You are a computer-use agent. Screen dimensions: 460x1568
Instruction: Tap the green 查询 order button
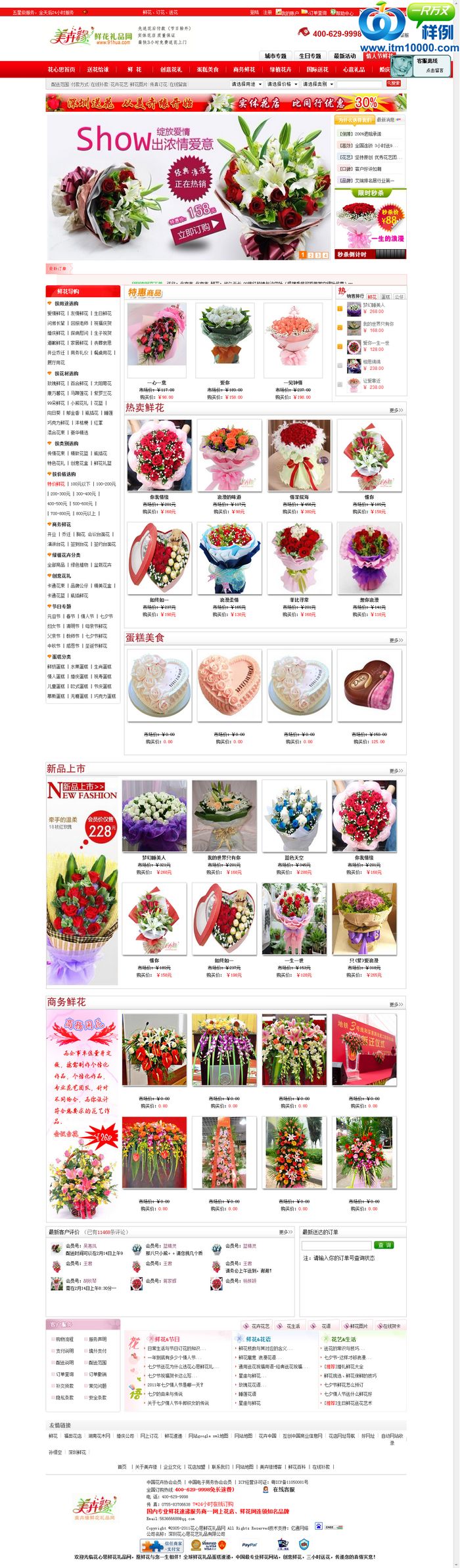coord(384,1245)
